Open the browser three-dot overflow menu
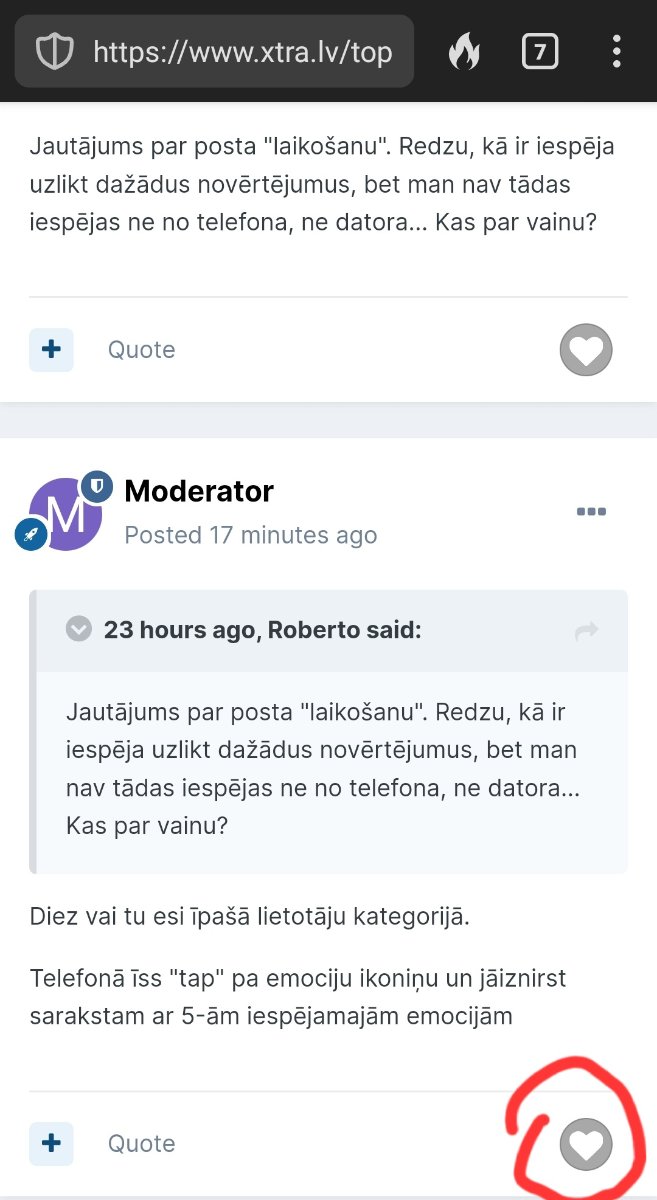 tap(616, 52)
